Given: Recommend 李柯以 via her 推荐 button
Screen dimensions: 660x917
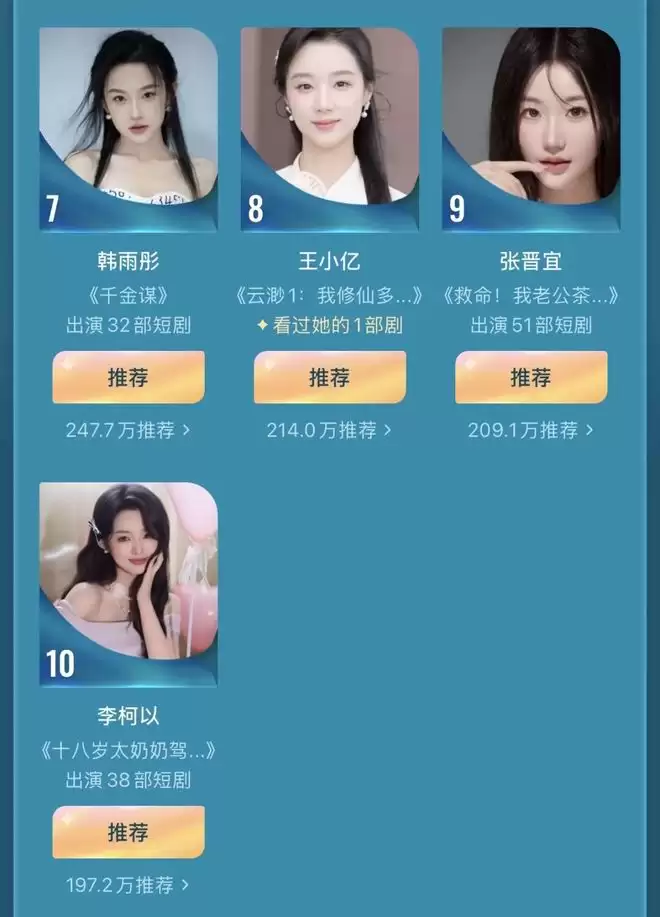Looking at the screenshot, I should point(128,833).
